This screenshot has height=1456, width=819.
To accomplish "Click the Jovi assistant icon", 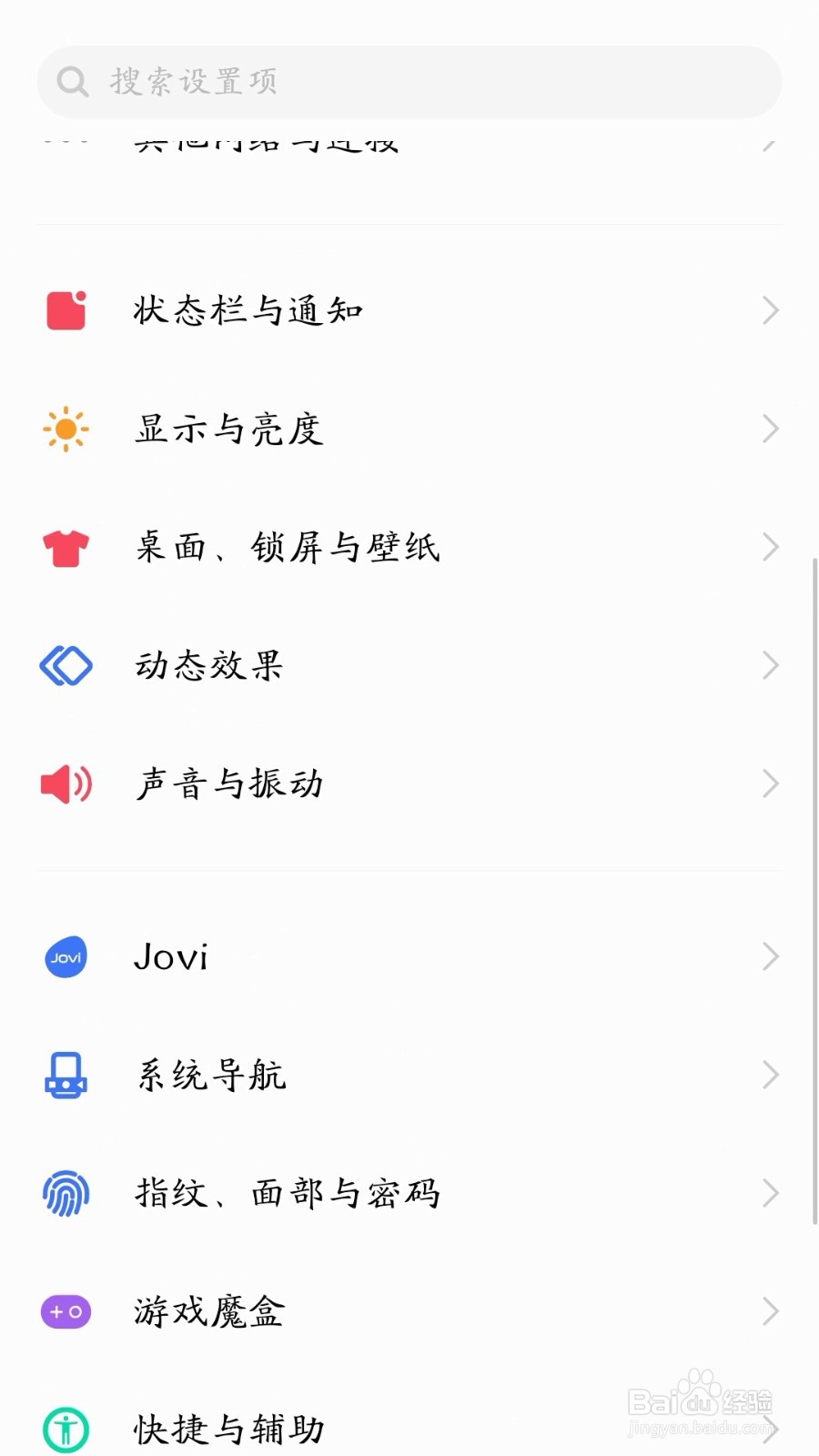I will point(65,956).
